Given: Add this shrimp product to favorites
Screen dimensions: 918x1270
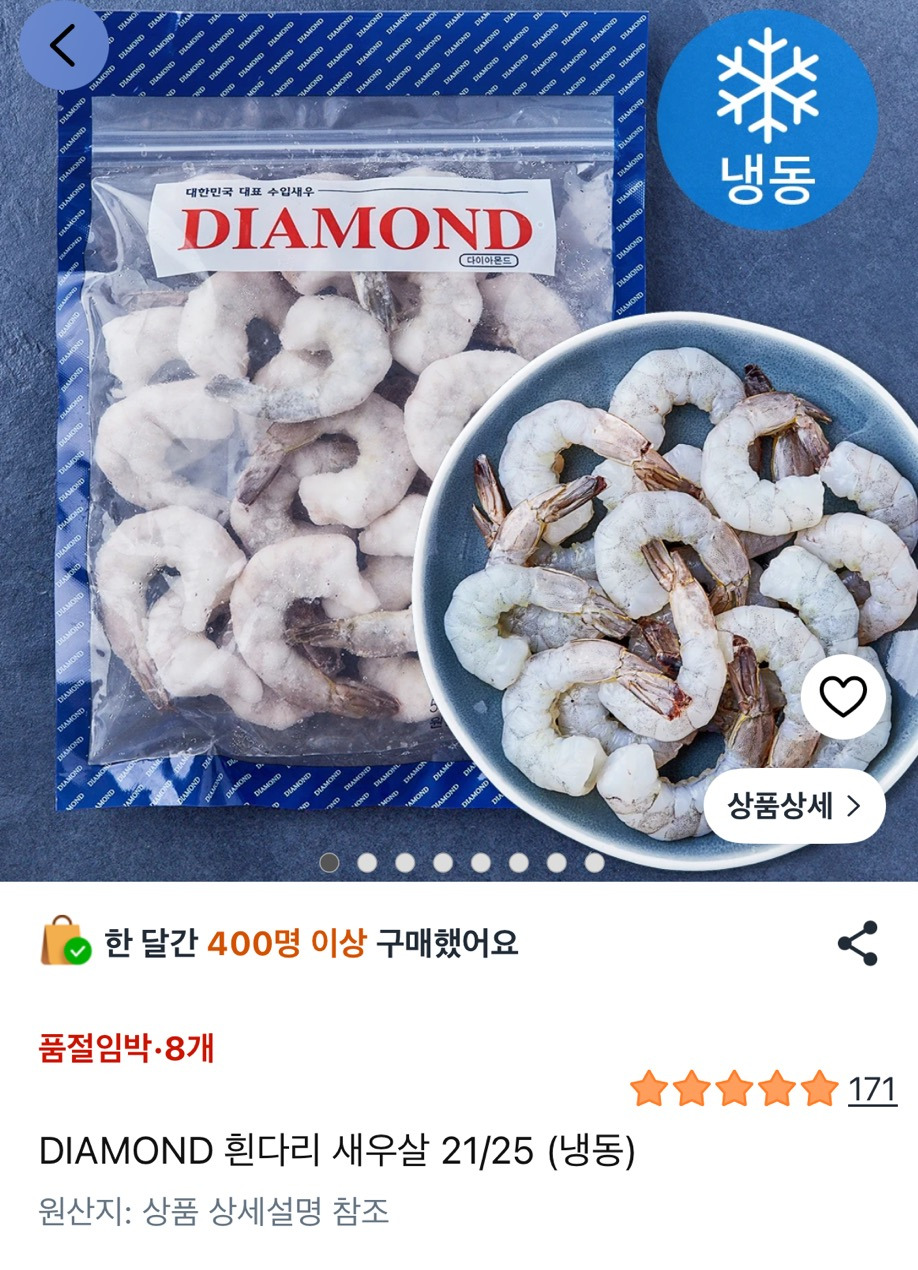Looking at the screenshot, I should [843, 697].
